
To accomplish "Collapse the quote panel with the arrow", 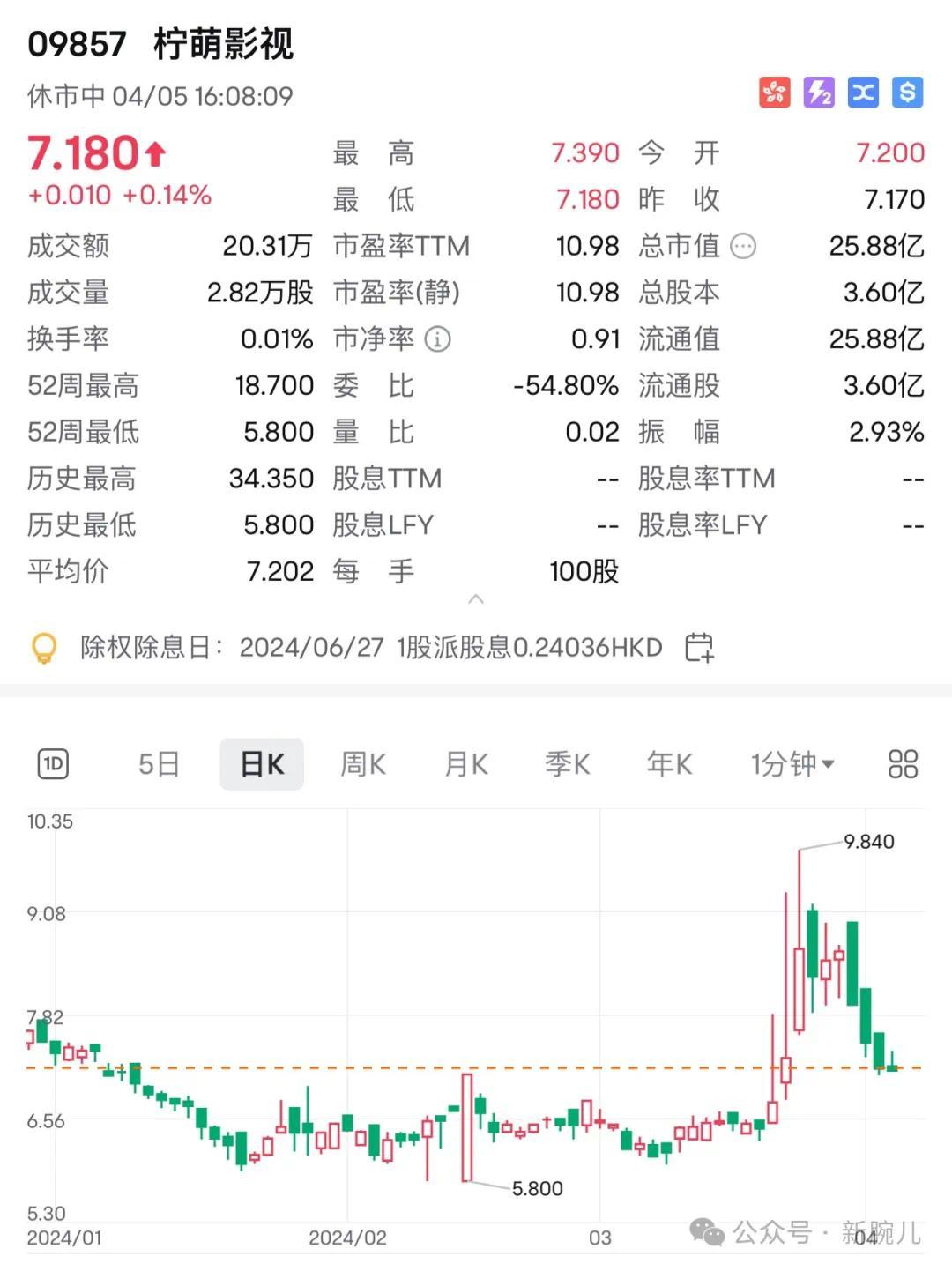I will [476, 598].
